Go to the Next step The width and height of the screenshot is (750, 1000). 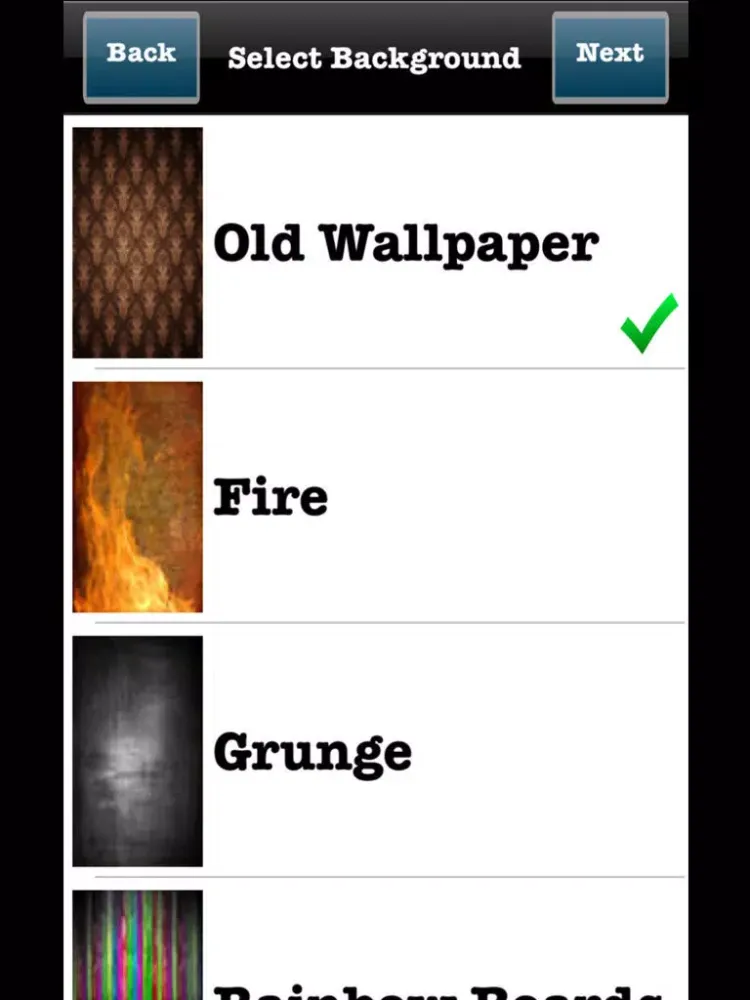coord(610,57)
